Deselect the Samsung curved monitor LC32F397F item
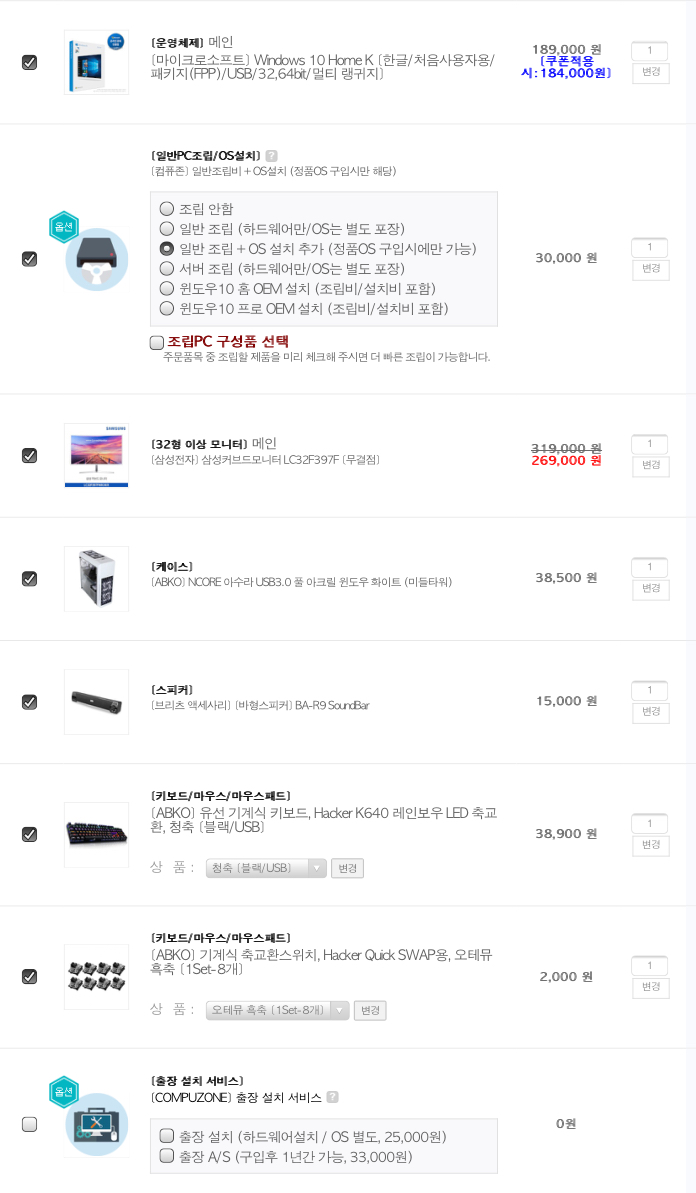The image size is (696, 1193). tap(30, 455)
